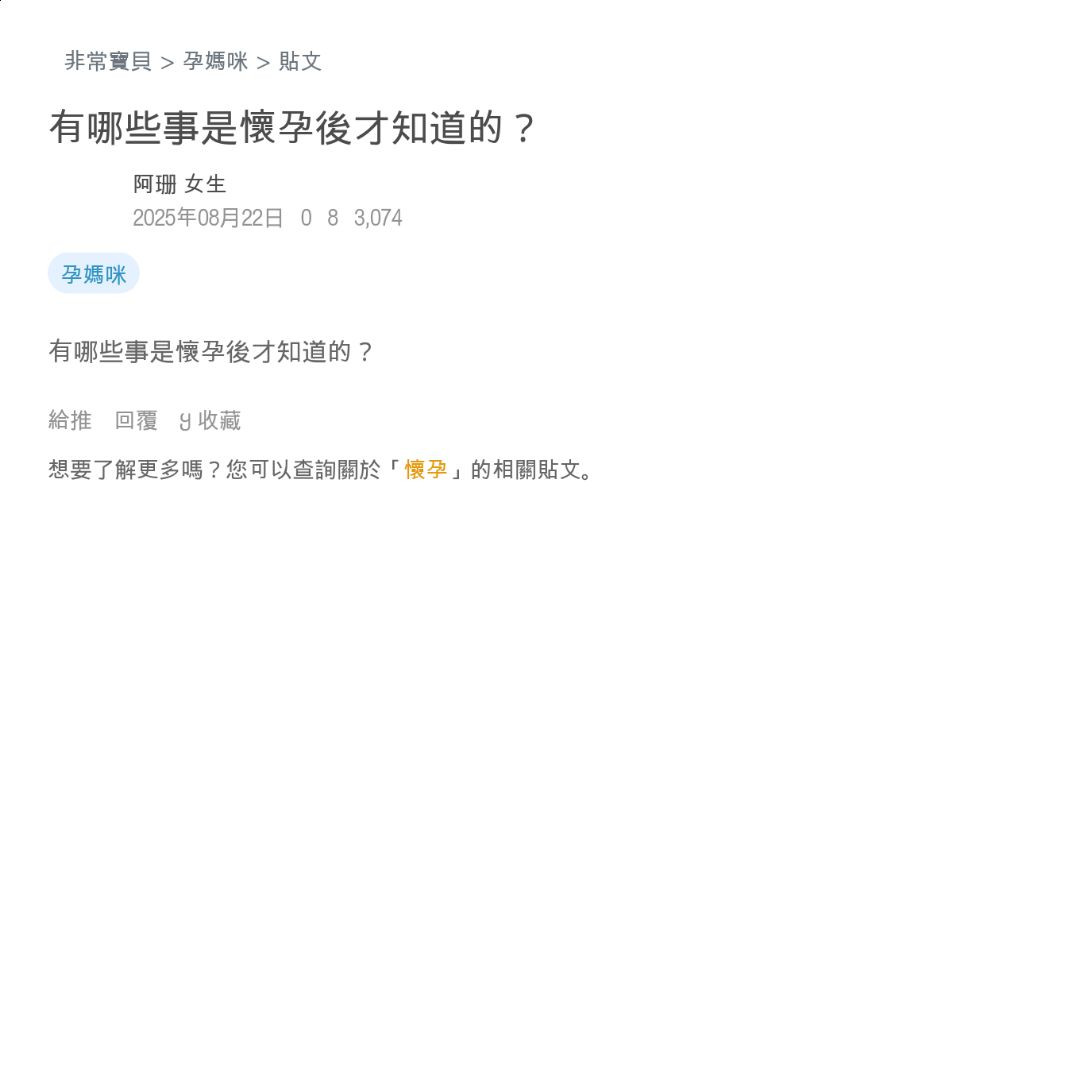
Task: Open author 阿珊's profile
Action: coord(155,184)
